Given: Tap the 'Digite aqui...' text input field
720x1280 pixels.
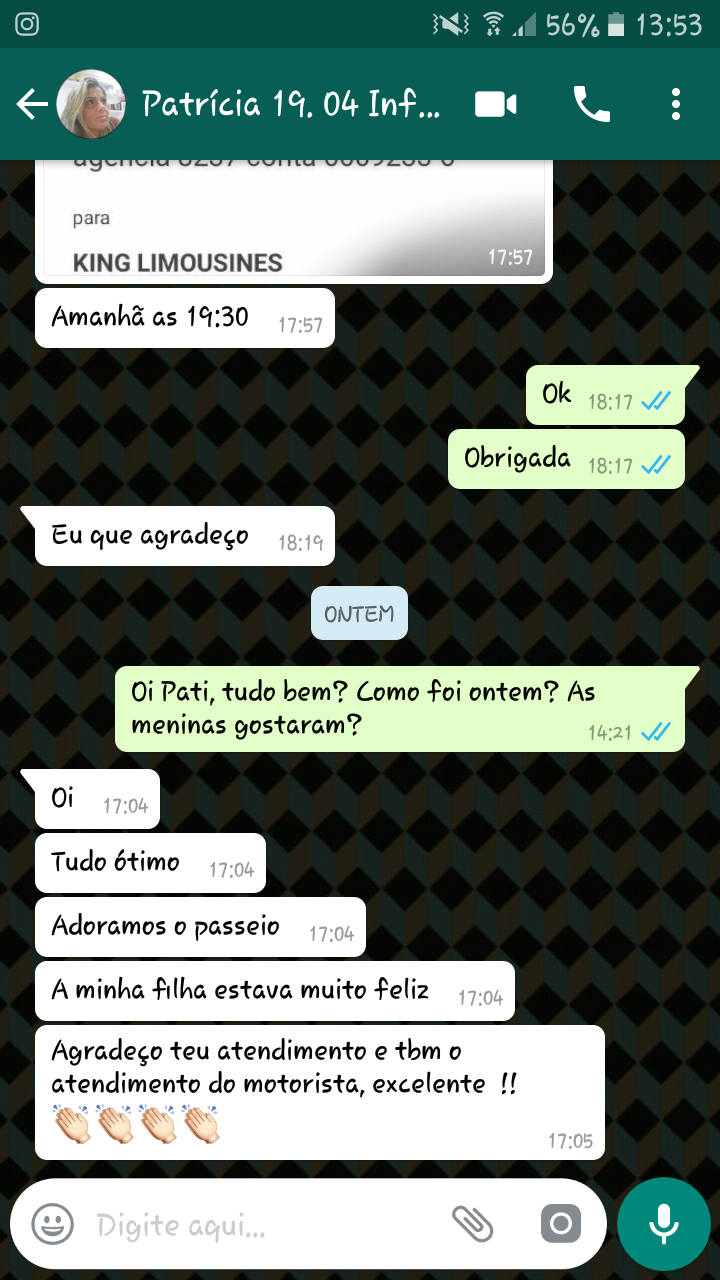Looking at the screenshot, I should pos(250,1222).
